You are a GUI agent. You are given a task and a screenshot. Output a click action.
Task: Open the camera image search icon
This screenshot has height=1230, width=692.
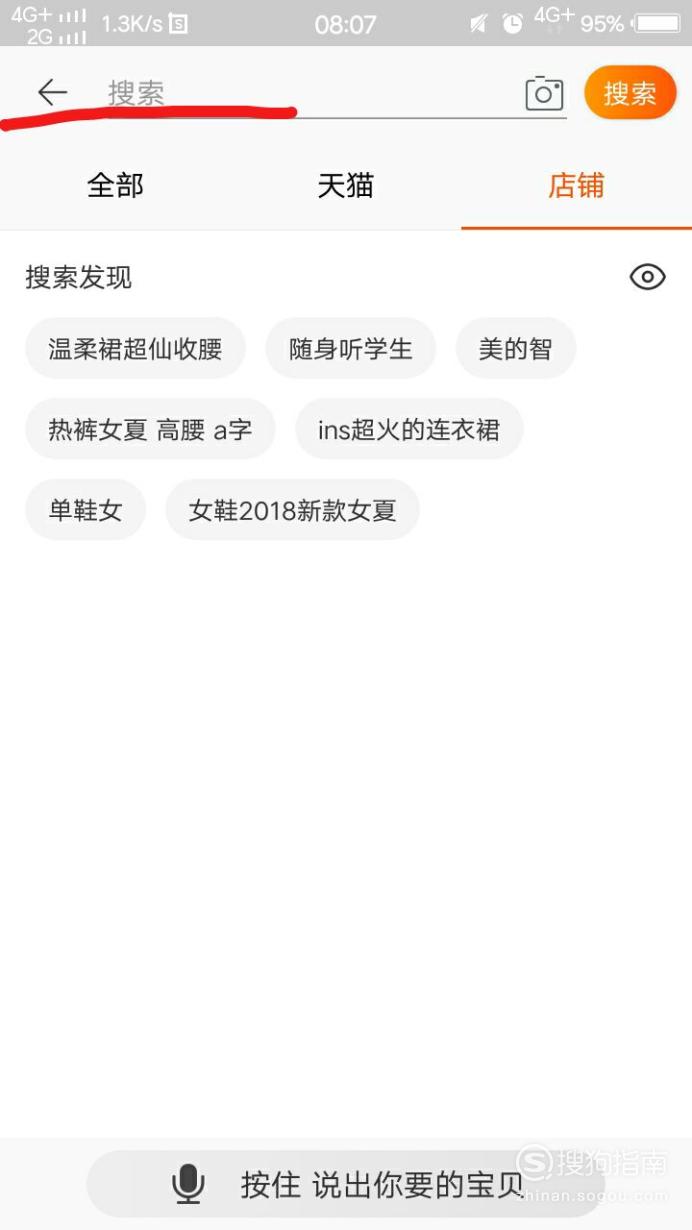tap(544, 93)
